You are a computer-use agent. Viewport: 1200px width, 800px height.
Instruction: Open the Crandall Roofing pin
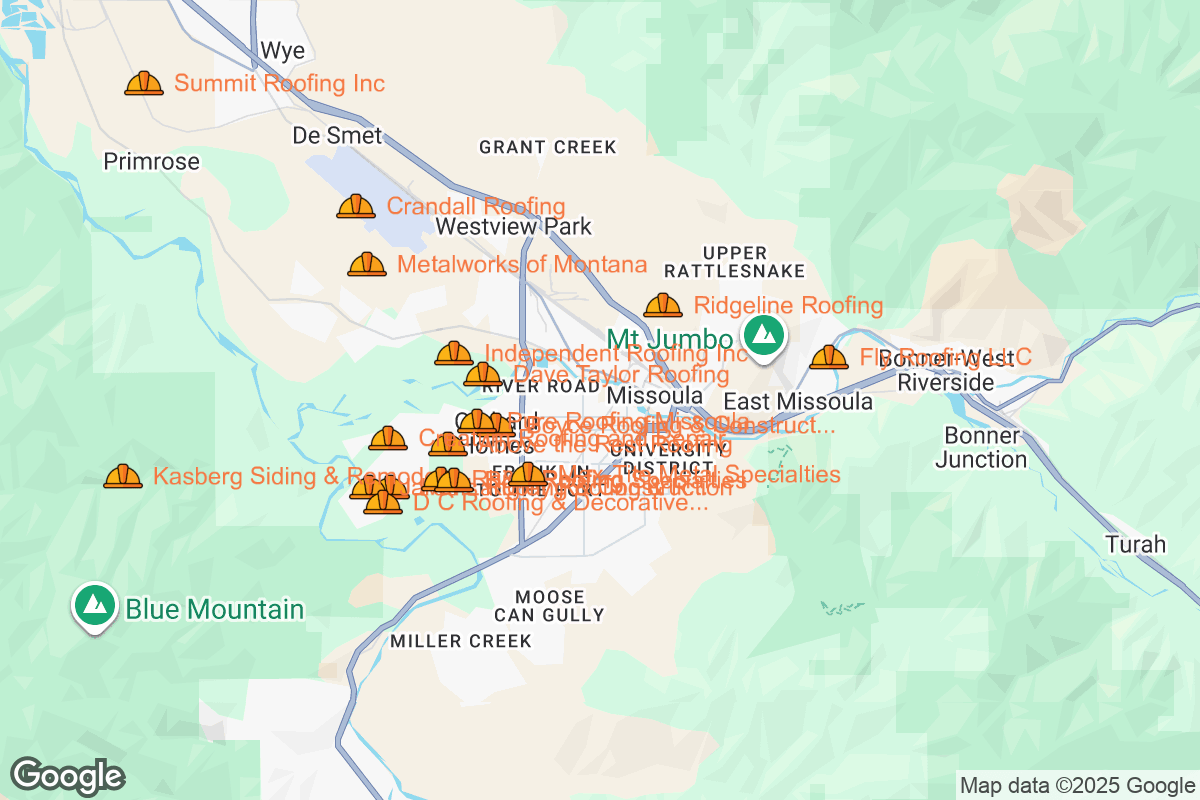pos(356,207)
